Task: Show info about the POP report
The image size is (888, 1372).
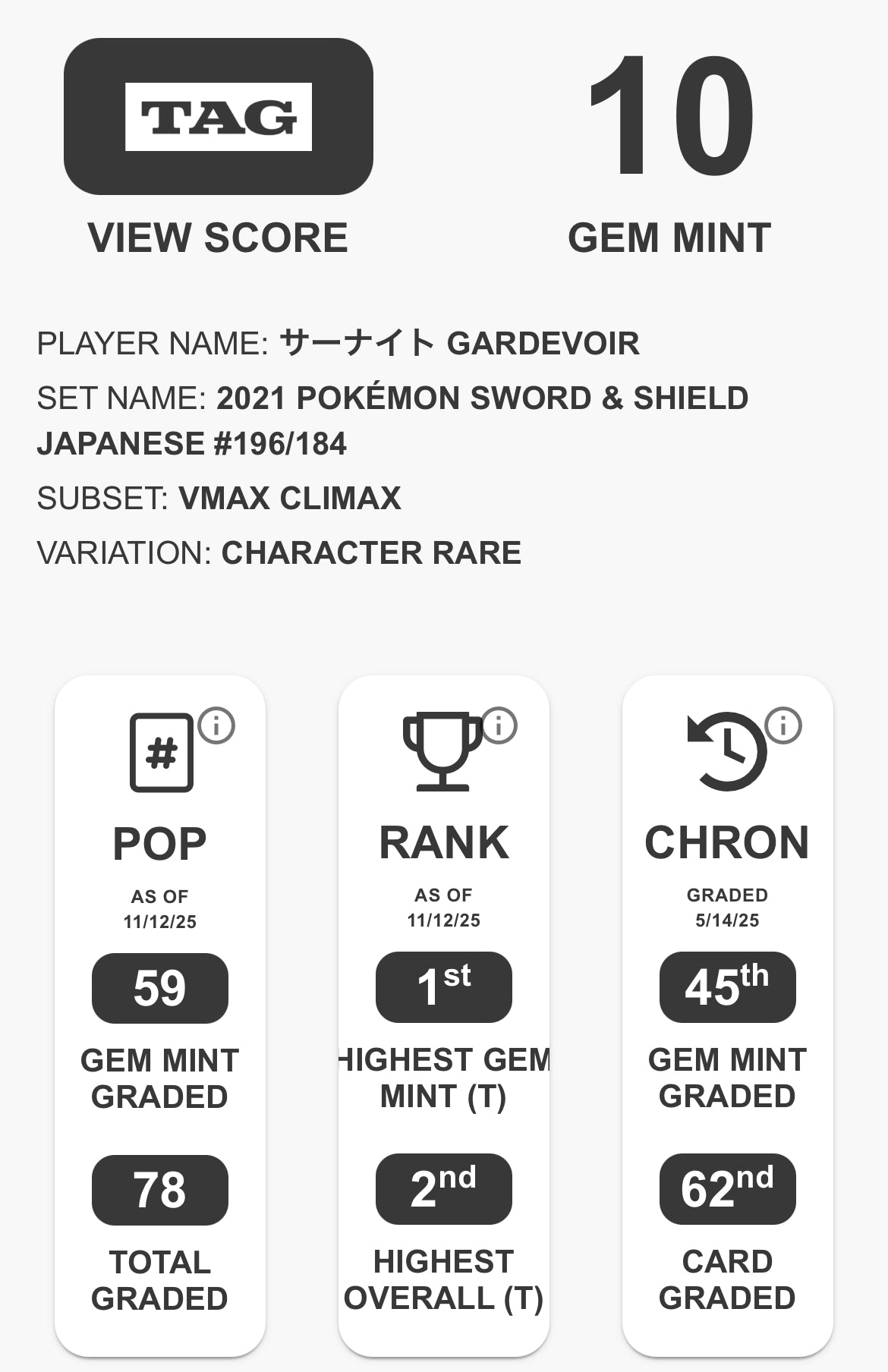Action: (216, 726)
